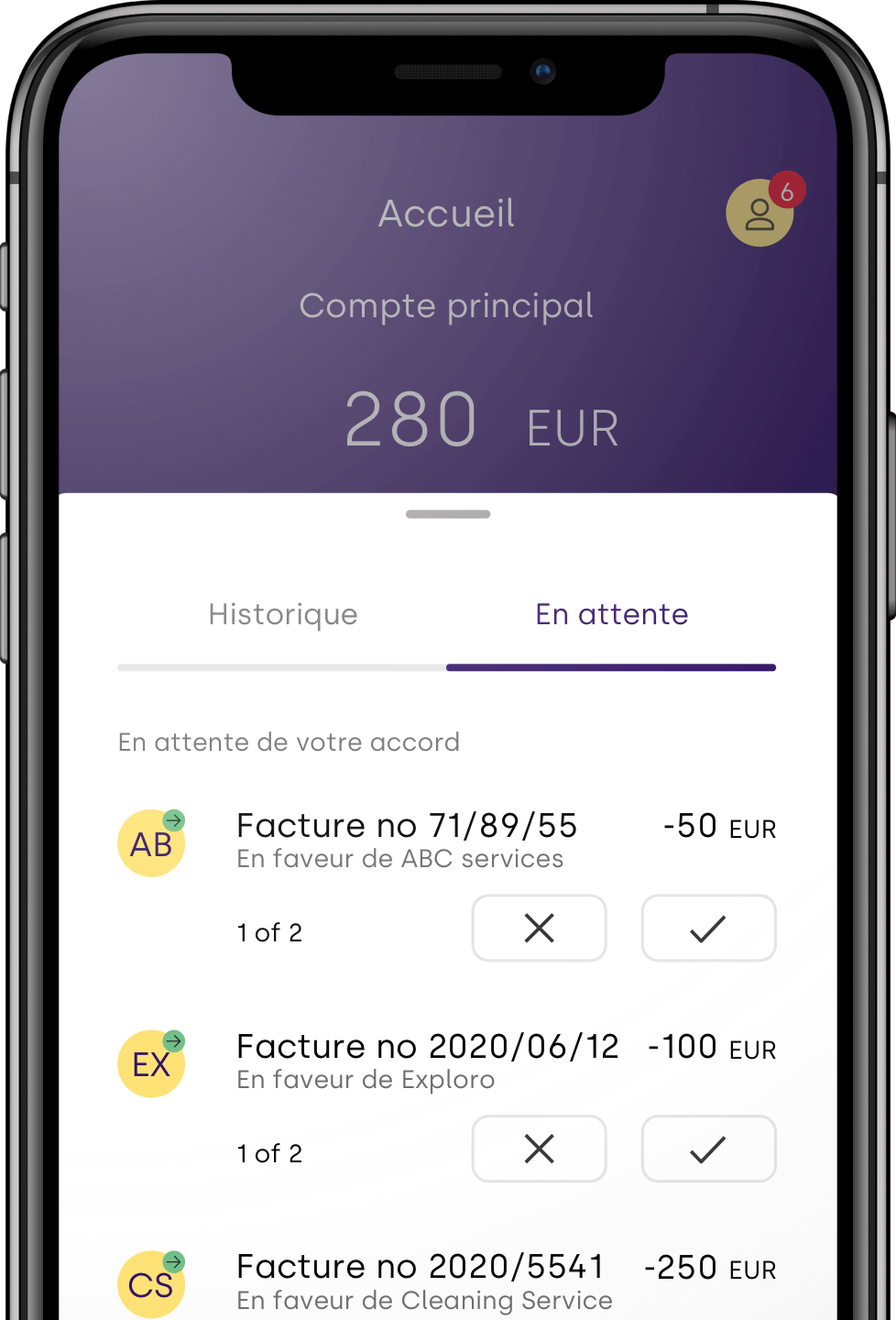Switch to the Historique tab
Viewport: 896px width, 1320px height.
(283, 614)
